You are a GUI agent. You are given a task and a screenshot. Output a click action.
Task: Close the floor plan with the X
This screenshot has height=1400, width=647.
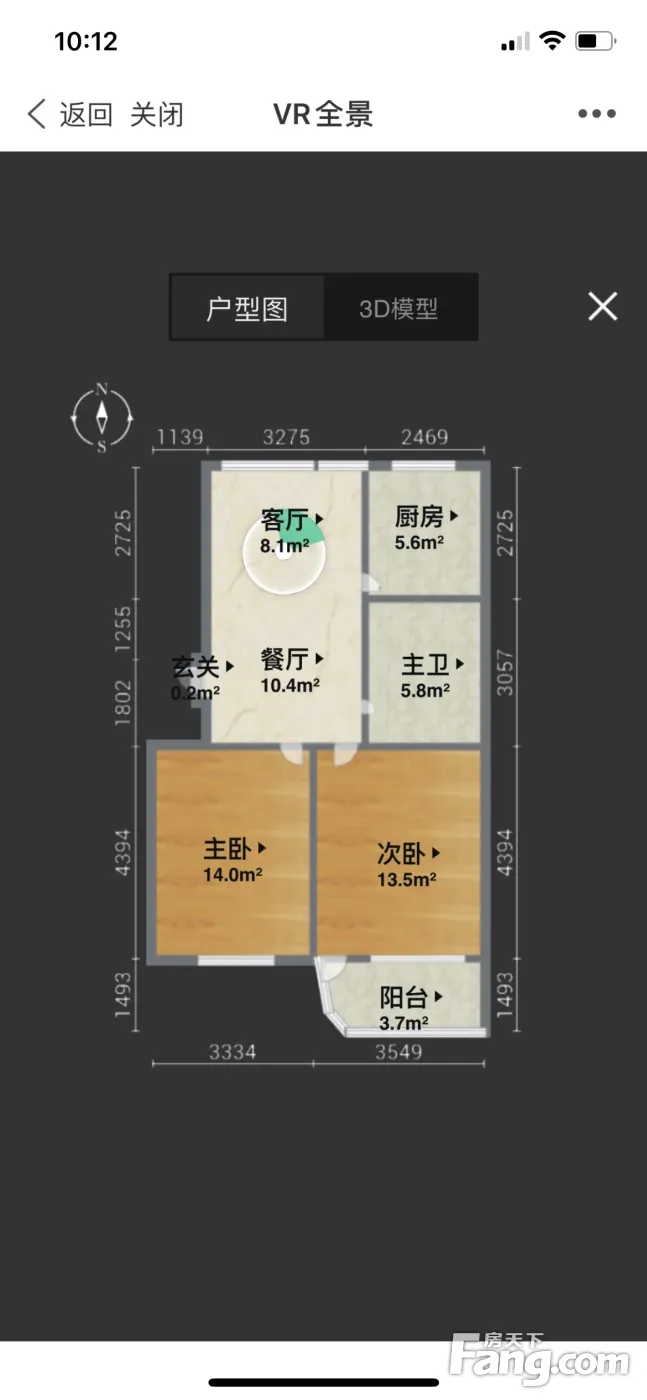(603, 306)
